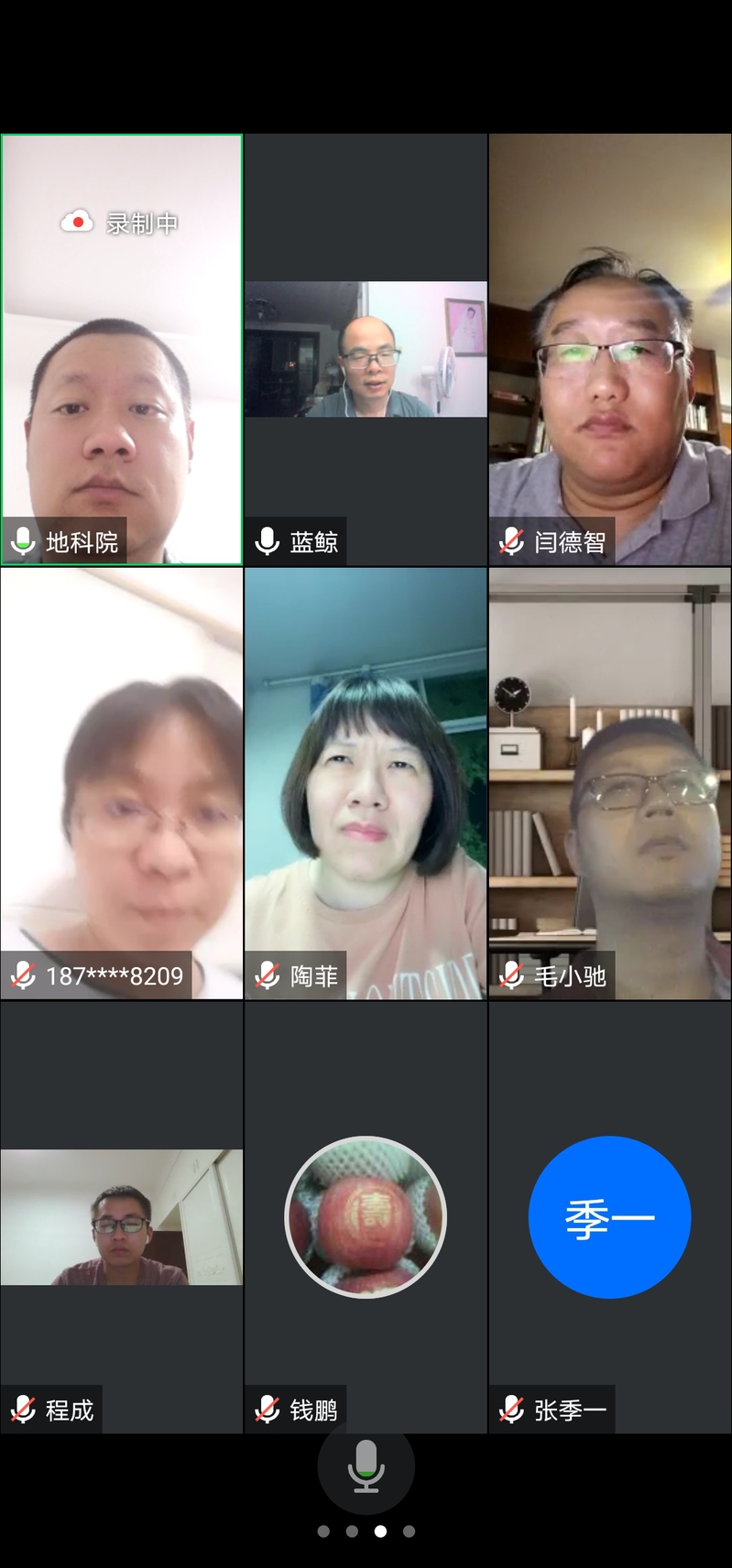Select 钱鹏's participant tile
This screenshot has height=1568, width=732.
366,1216
